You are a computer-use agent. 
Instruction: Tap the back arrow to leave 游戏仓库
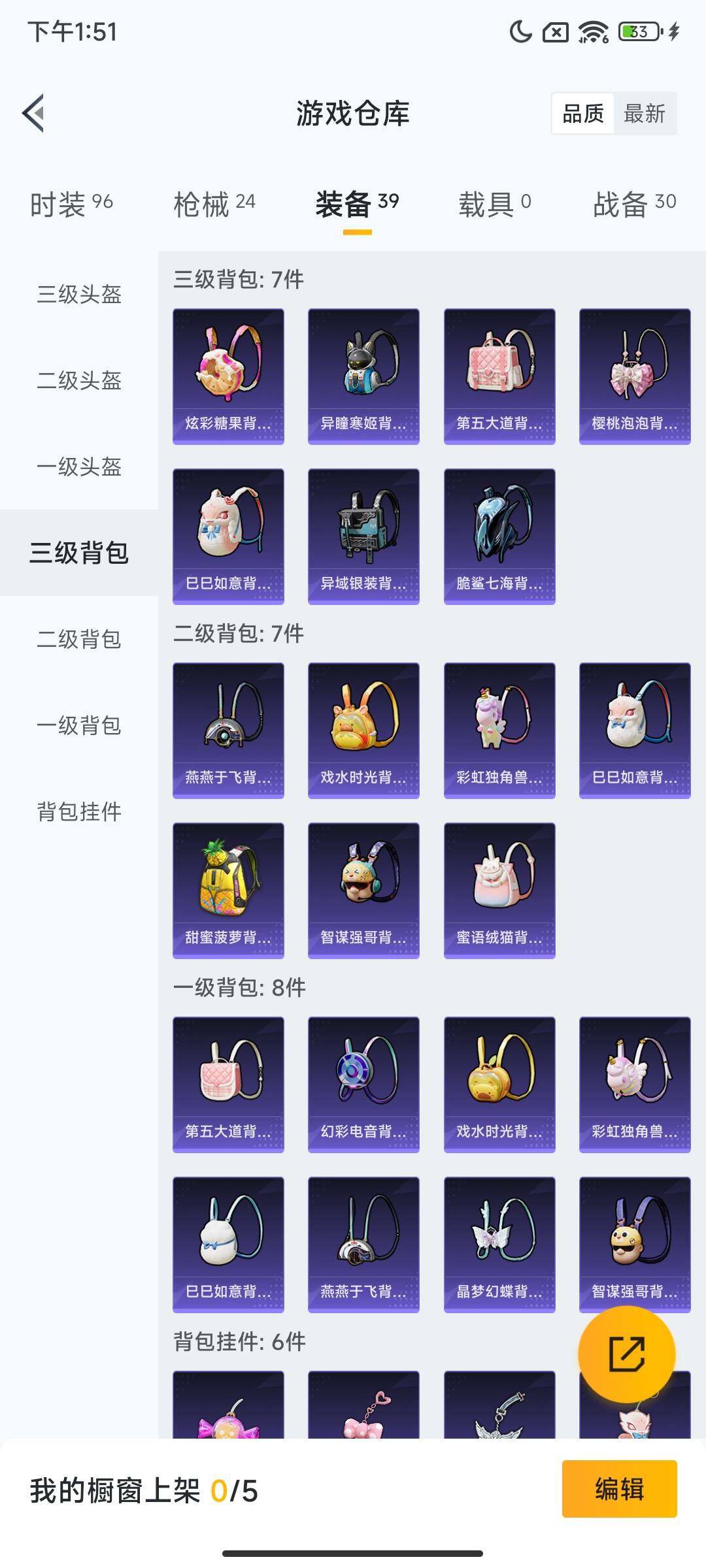(31, 112)
